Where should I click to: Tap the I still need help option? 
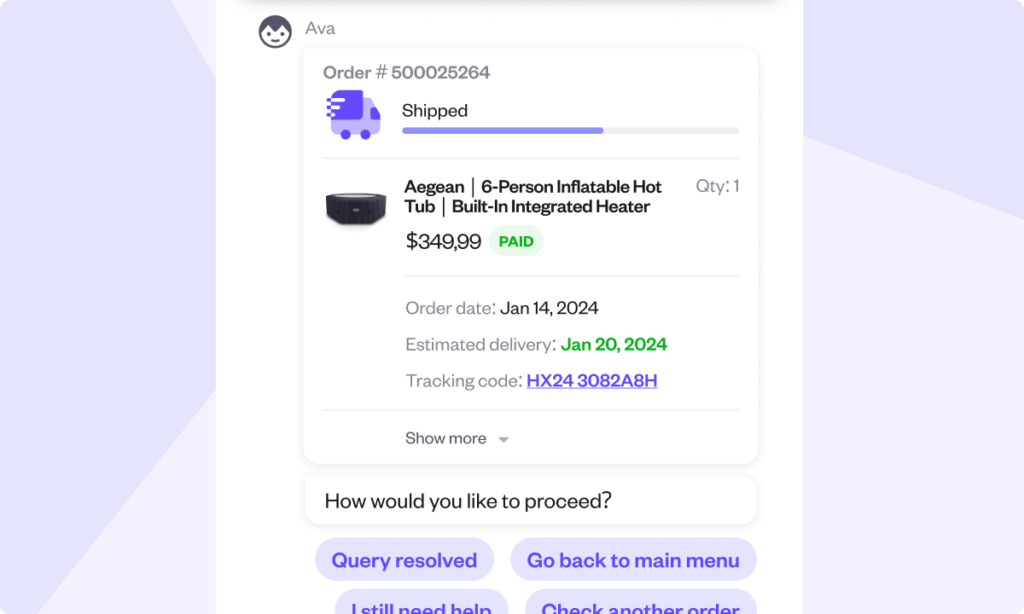pos(421,605)
